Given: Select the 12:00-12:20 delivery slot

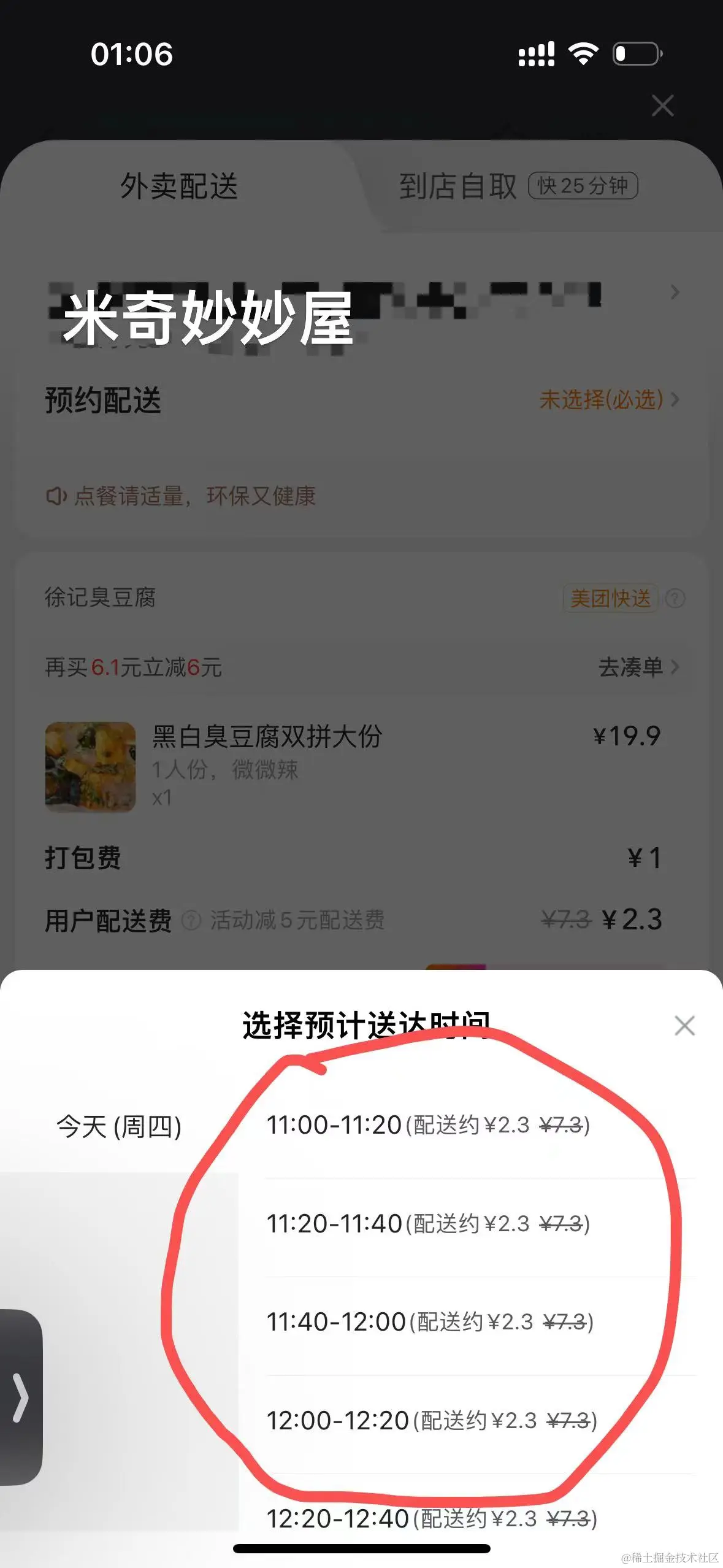Looking at the screenshot, I should coord(431,1420).
